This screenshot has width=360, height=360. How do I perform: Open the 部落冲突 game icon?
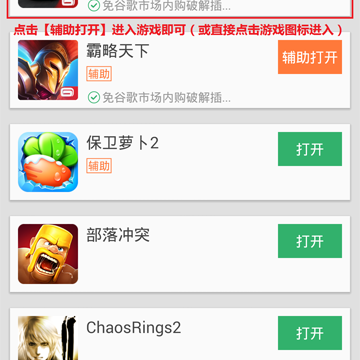(x=48, y=254)
